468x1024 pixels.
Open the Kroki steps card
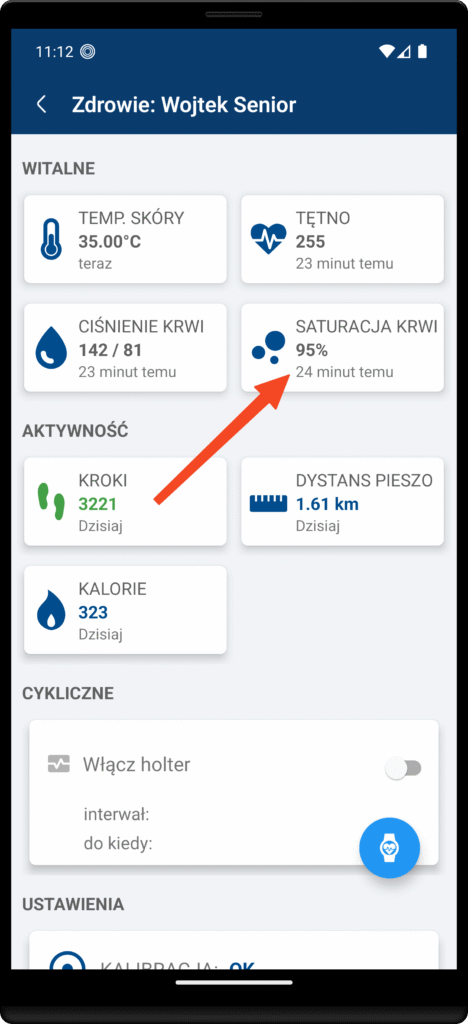(125, 502)
